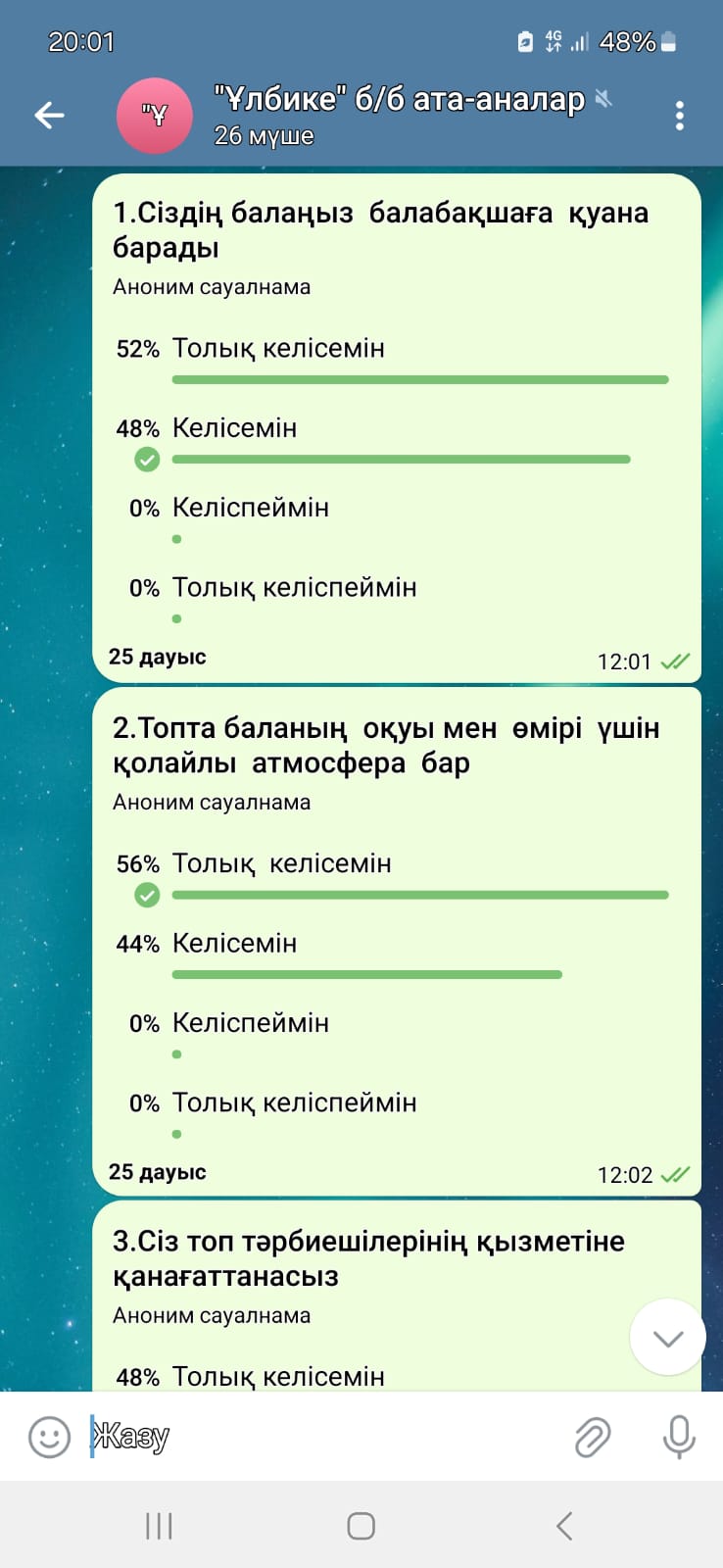
Task: Open the emoji picker
Action: tap(49, 1437)
